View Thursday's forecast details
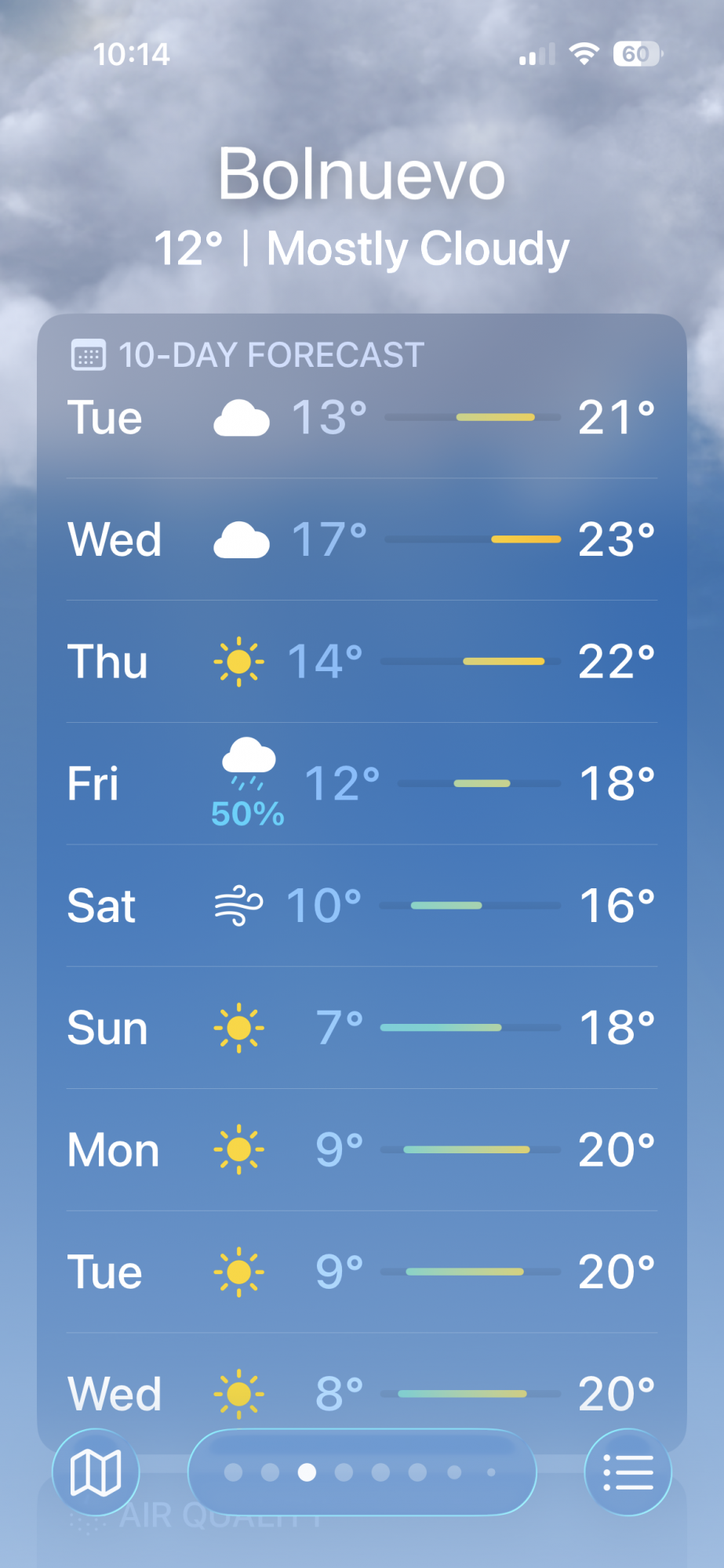The height and width of the screenshot is (1568, 724). (x=362, y=662)
